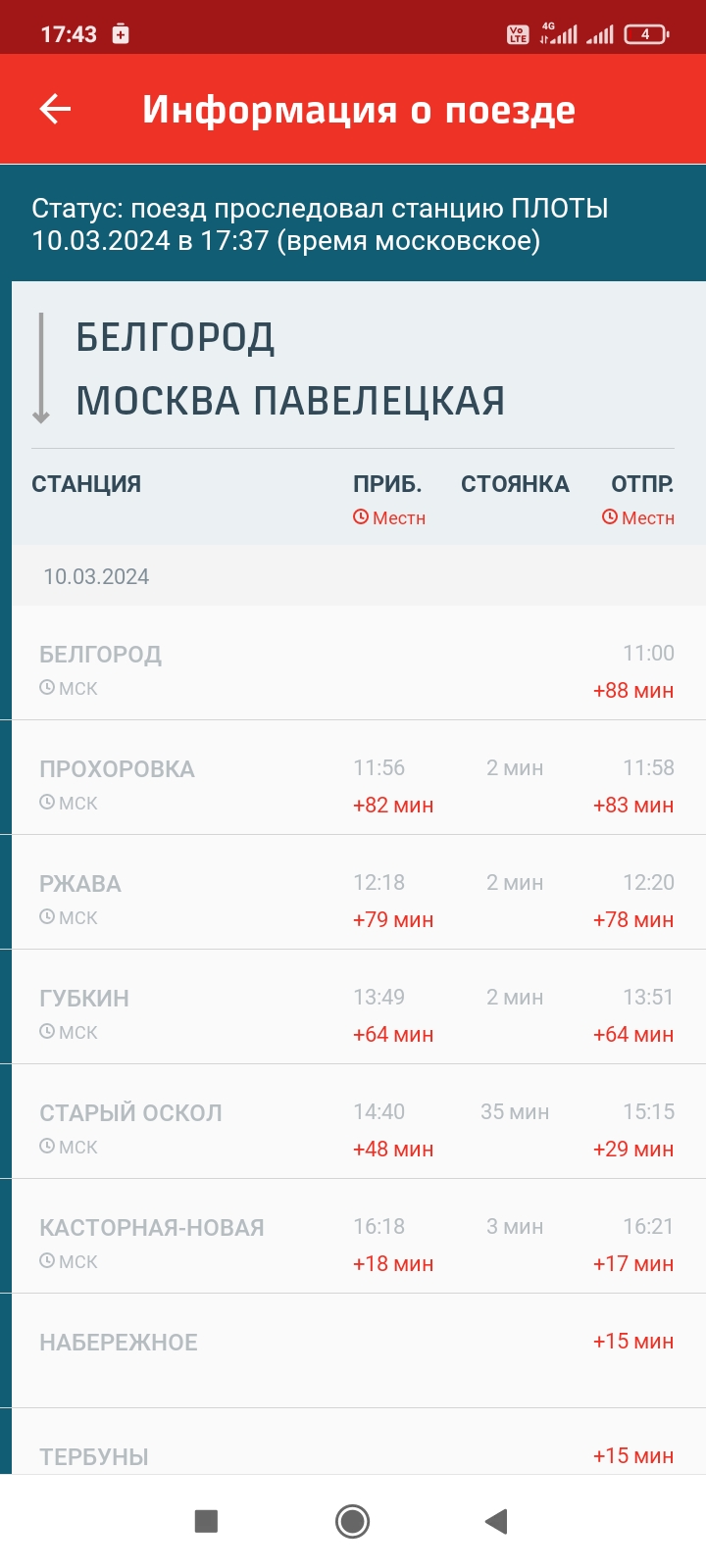706x1568 pixels.
Task: Open recent apps with the square button
Action: [206, 1521]
